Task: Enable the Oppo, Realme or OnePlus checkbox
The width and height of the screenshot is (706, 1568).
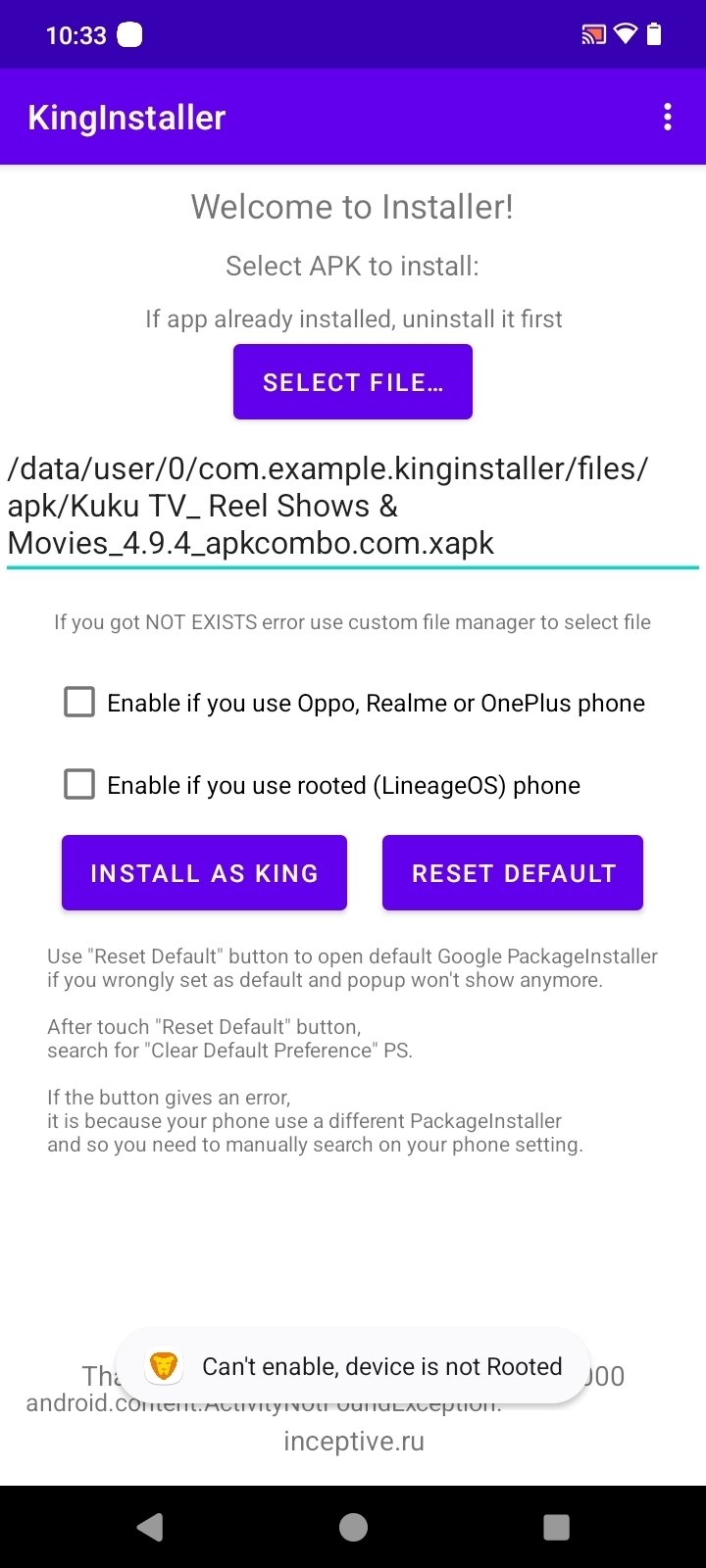Action: tap(79, 703)
